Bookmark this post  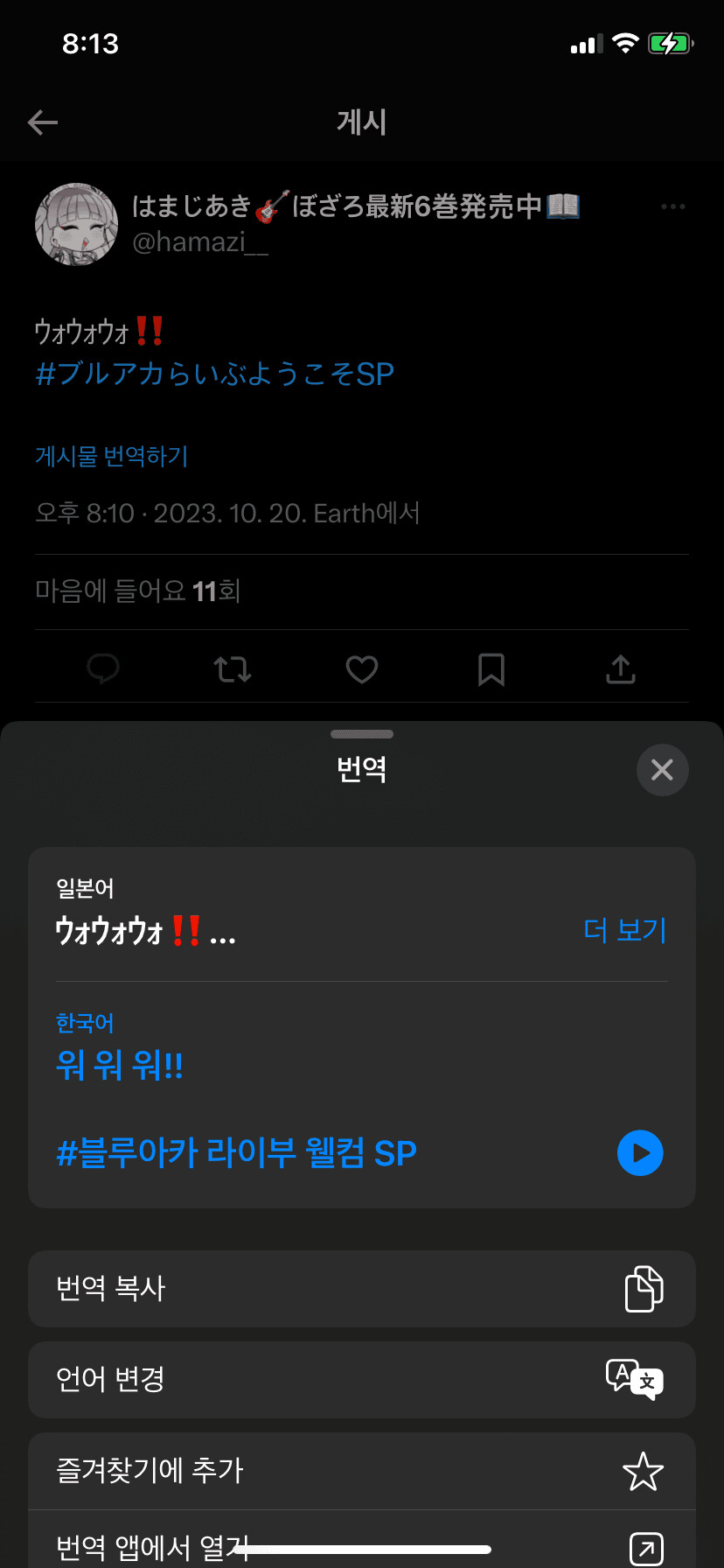click(x=491, y=669)
